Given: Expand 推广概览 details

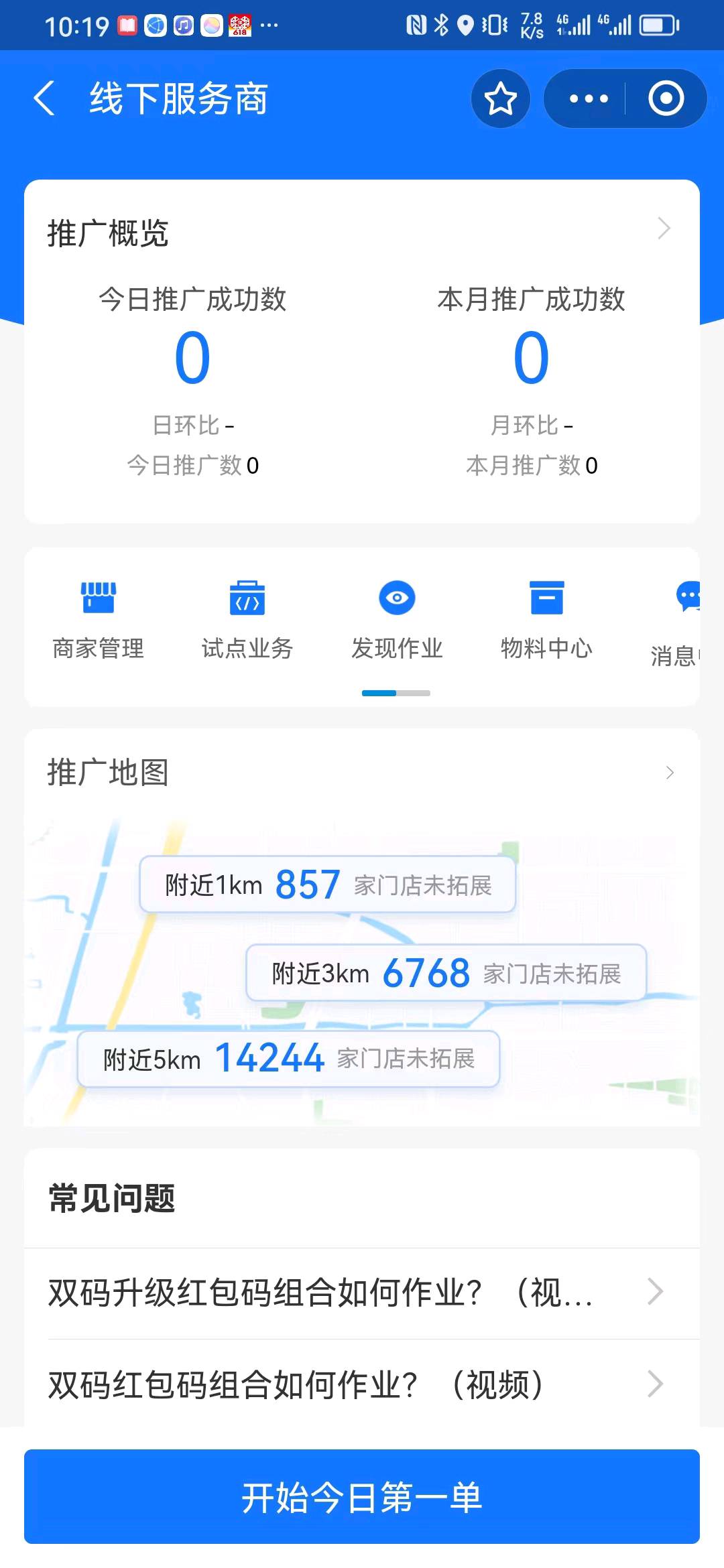Looking at the screenshot, I should point(664,228).
